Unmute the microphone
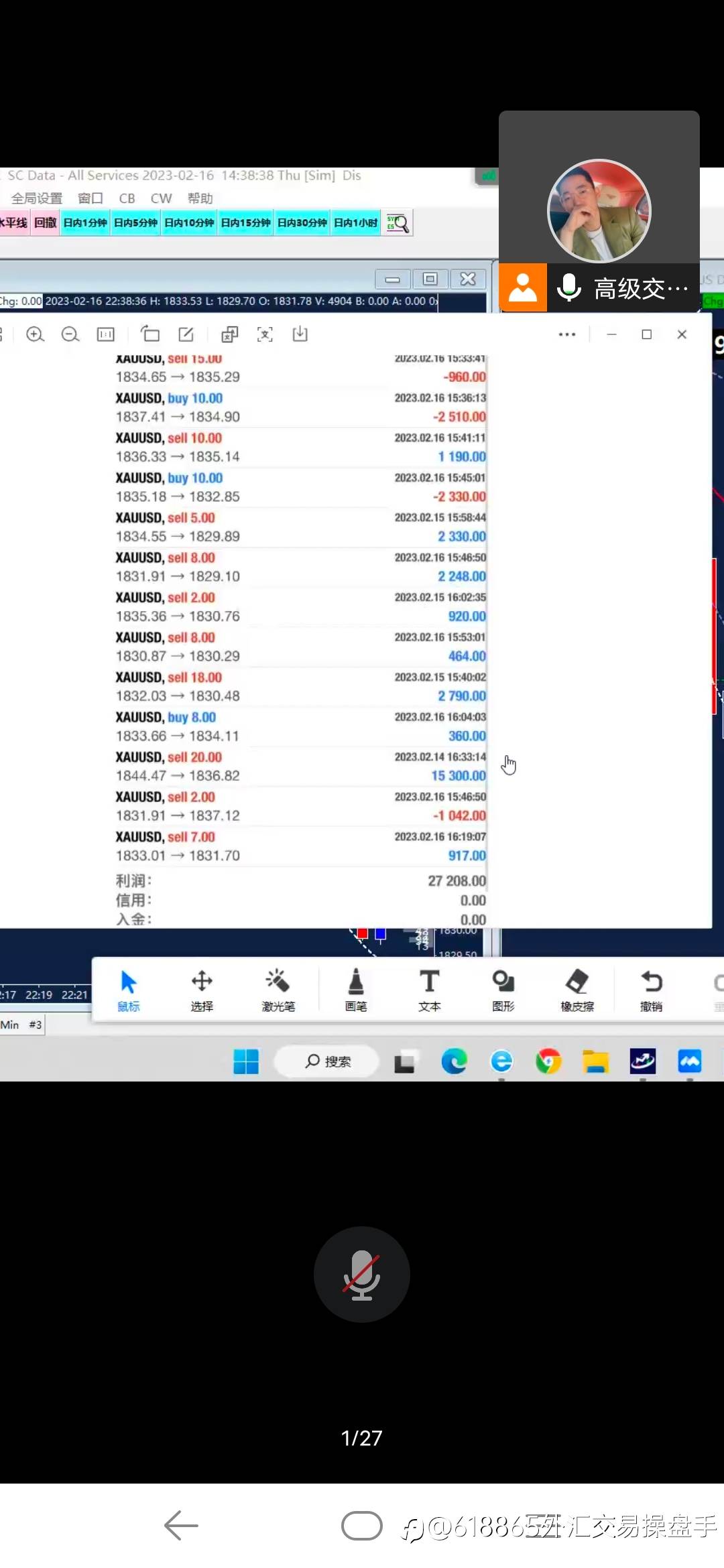724x1568 pixels. (361, 1274)
